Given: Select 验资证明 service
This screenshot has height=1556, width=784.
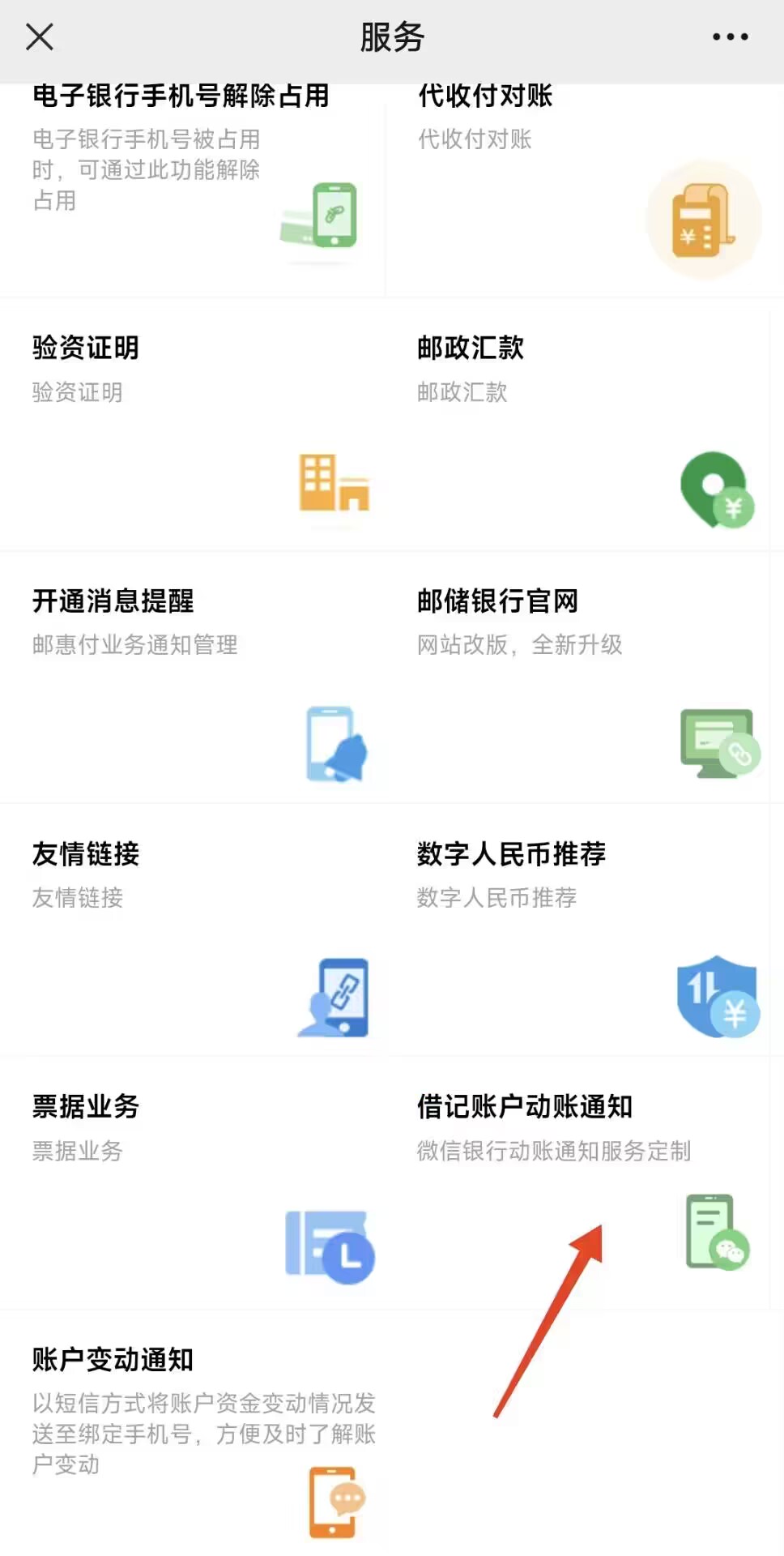Looking at the screenshot, I should coord(193,425).
